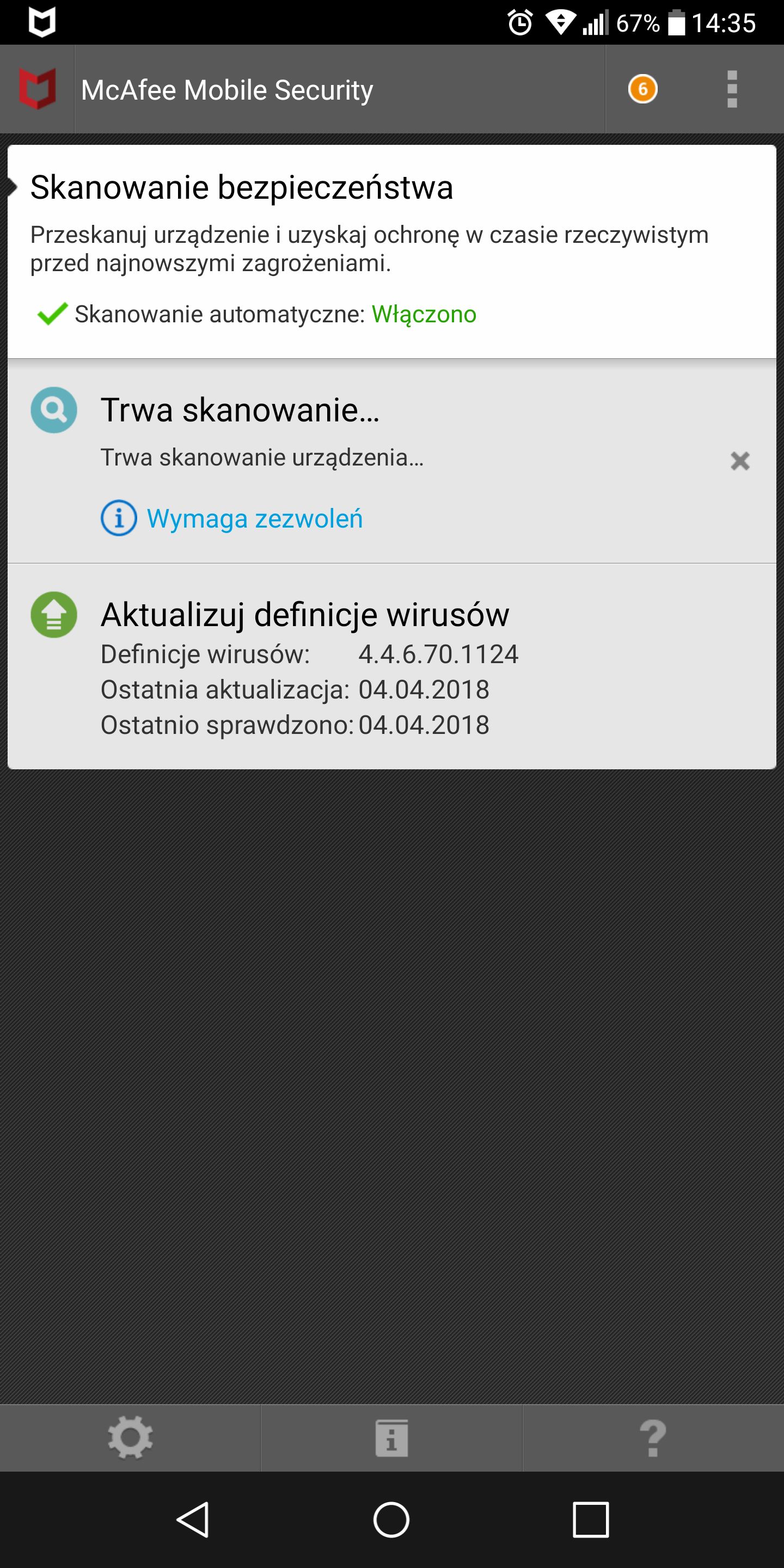Open Skanowanie automatyczne setting
Viewport: 784px width, 1568px height.
pyautogui.click(x=256, y=314)
